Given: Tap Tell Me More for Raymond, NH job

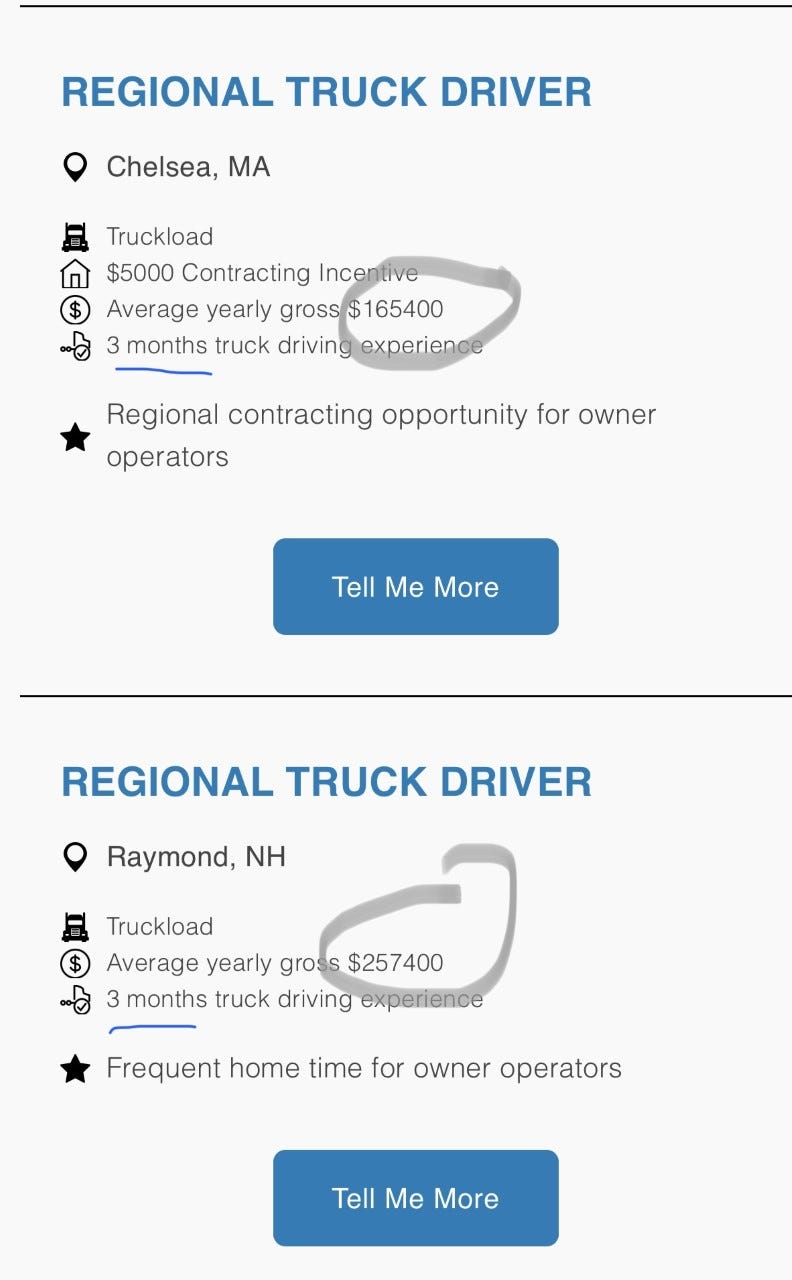Looking at the screenshot, I should 415,1198.
